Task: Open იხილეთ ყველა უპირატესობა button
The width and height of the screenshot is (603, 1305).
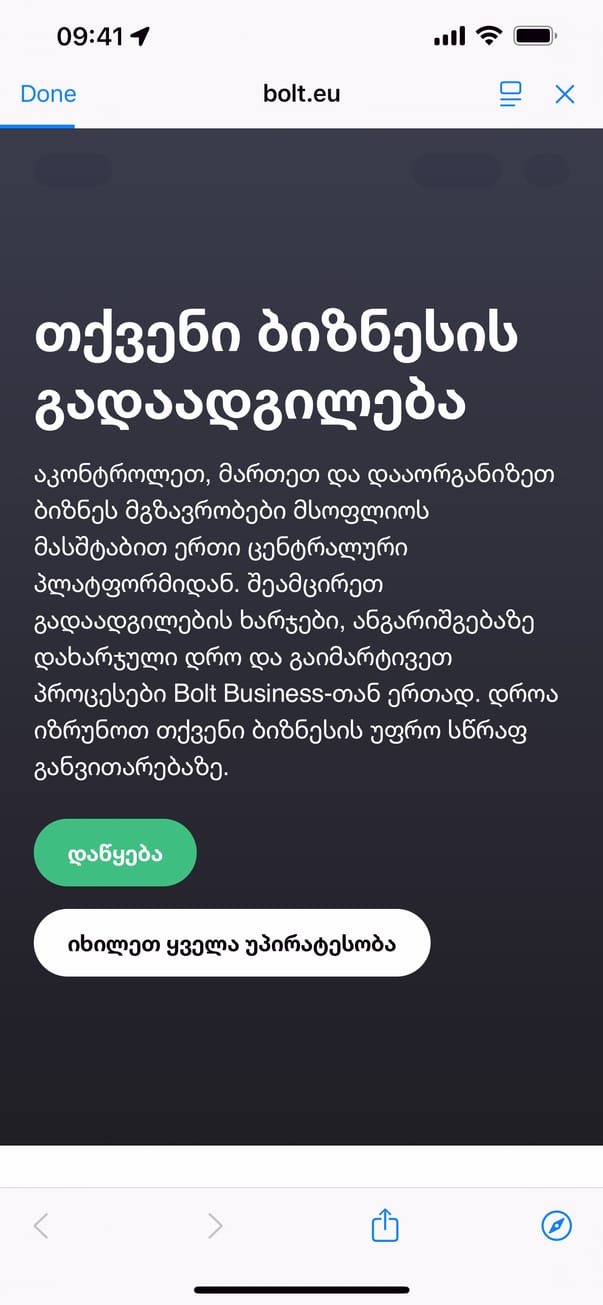Action: point(232,943)
